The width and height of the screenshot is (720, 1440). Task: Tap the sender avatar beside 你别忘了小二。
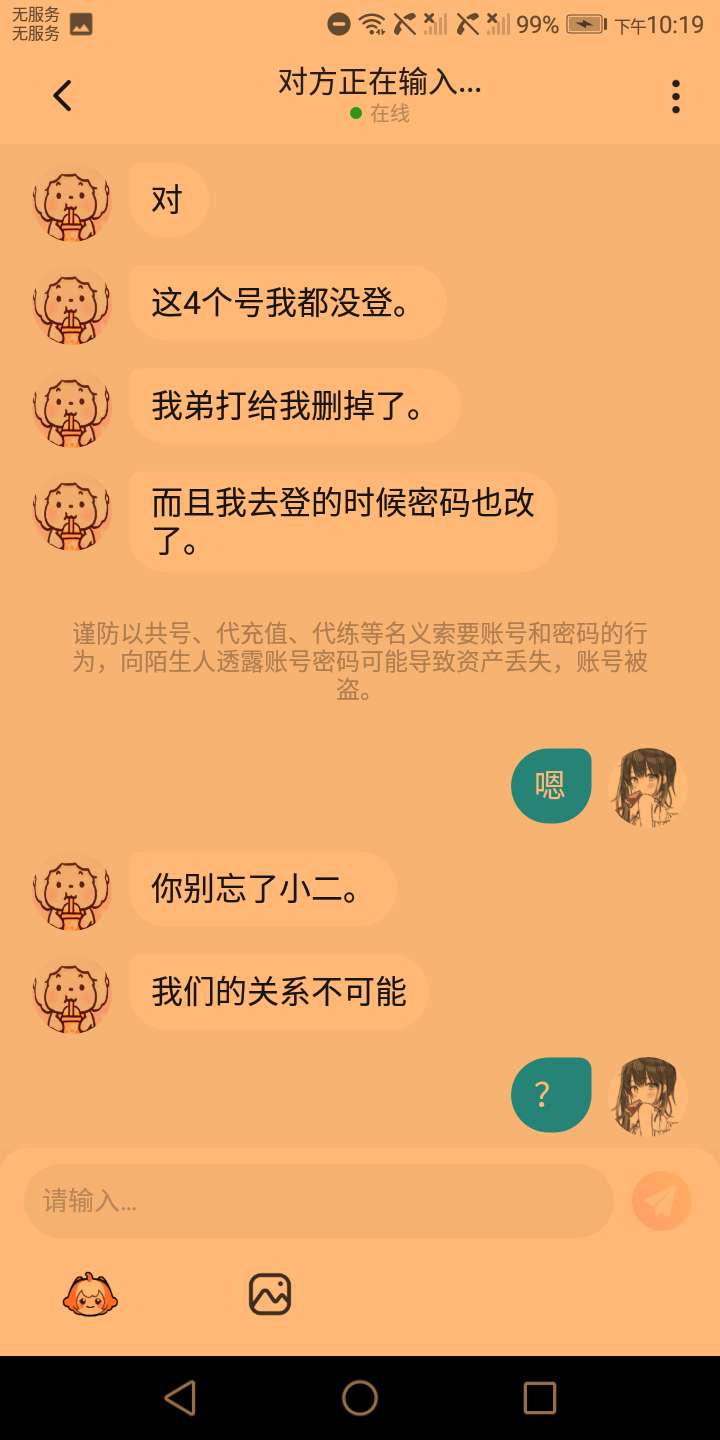[71, 890]
